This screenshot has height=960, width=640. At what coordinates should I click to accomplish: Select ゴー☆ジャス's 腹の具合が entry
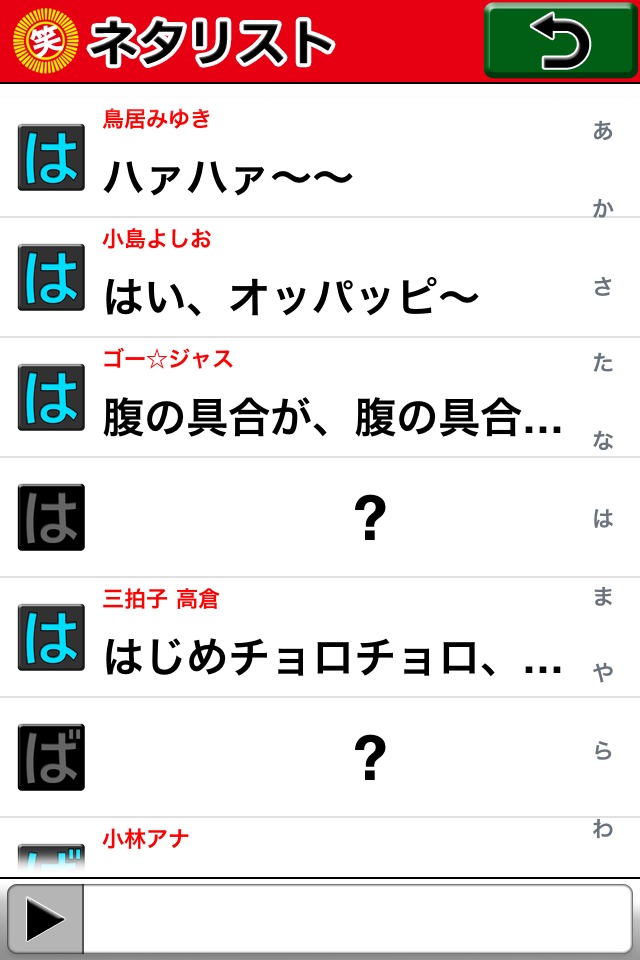pyautogui.click(x=300, y=398)
